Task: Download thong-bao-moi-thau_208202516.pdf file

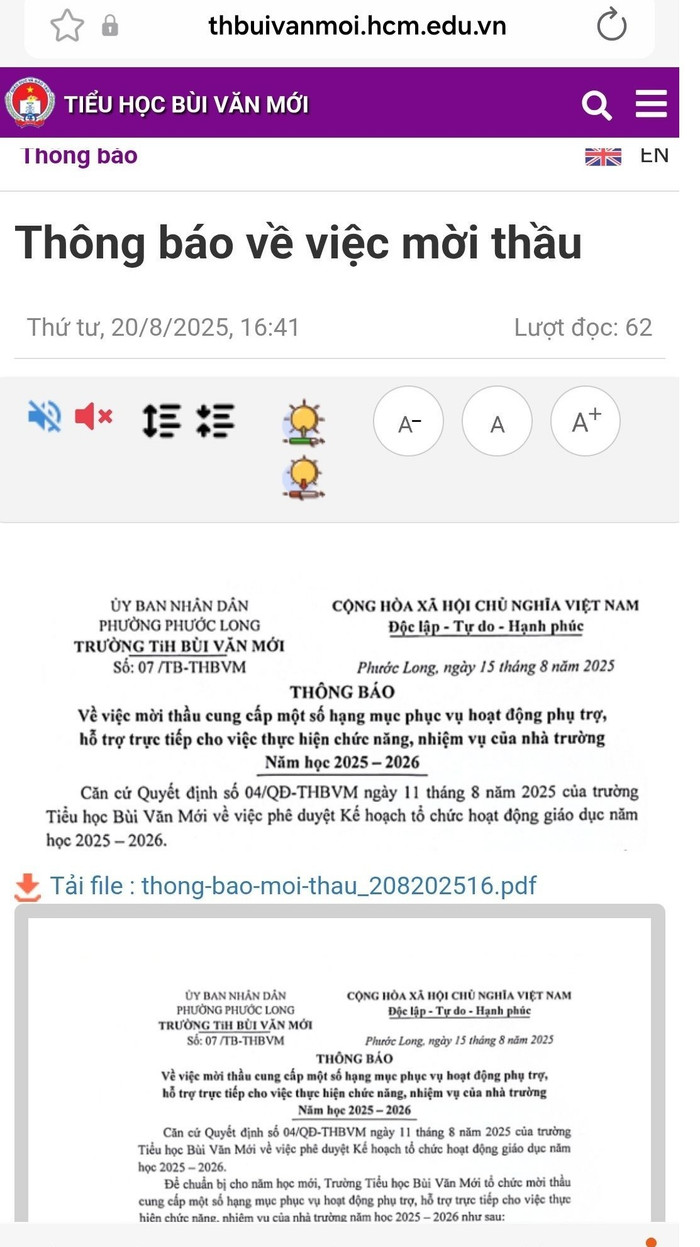Action: pyautogui.click(x=292, y=885)
